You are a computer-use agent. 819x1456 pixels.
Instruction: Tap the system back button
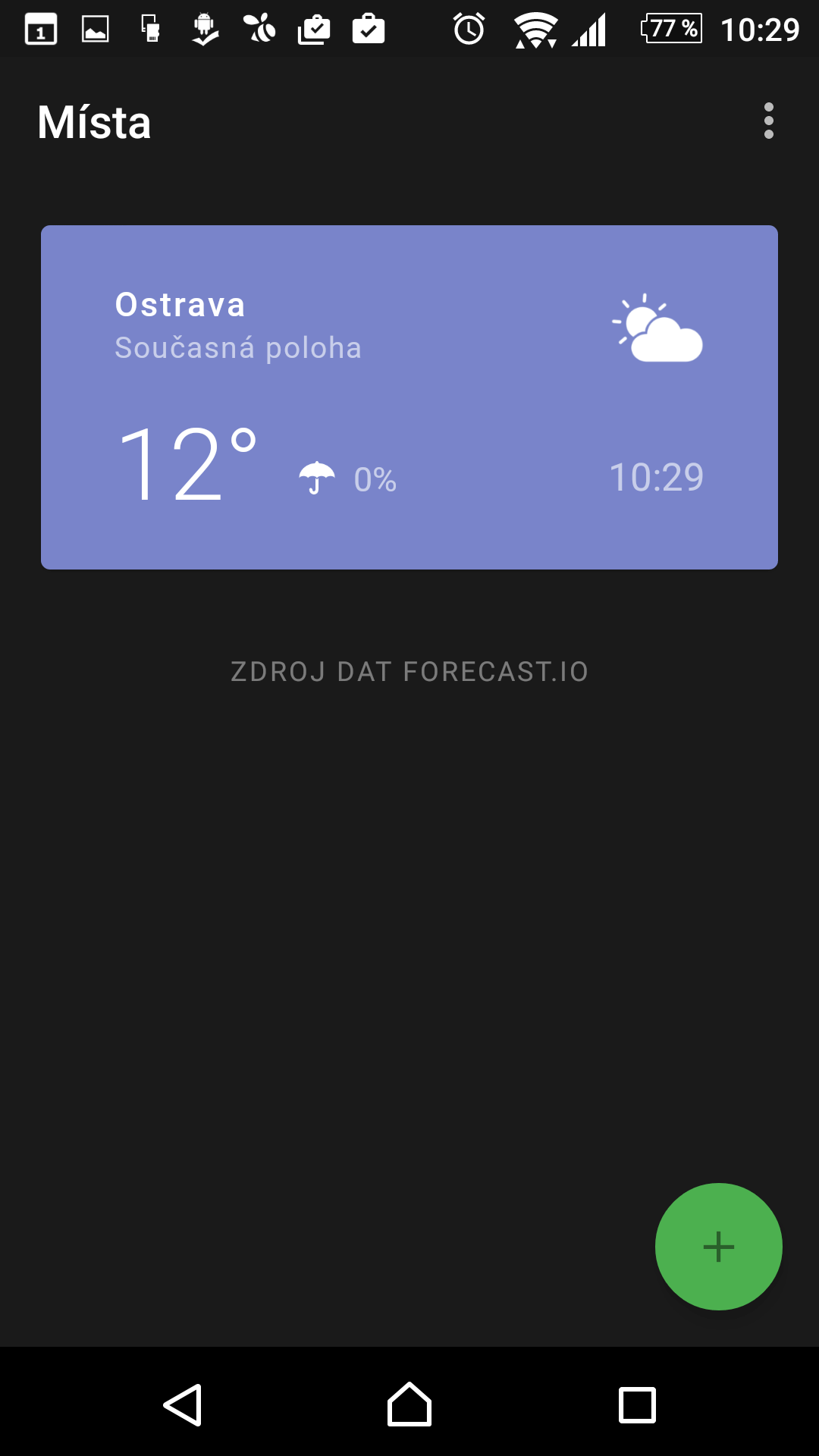pos(183,1405)
